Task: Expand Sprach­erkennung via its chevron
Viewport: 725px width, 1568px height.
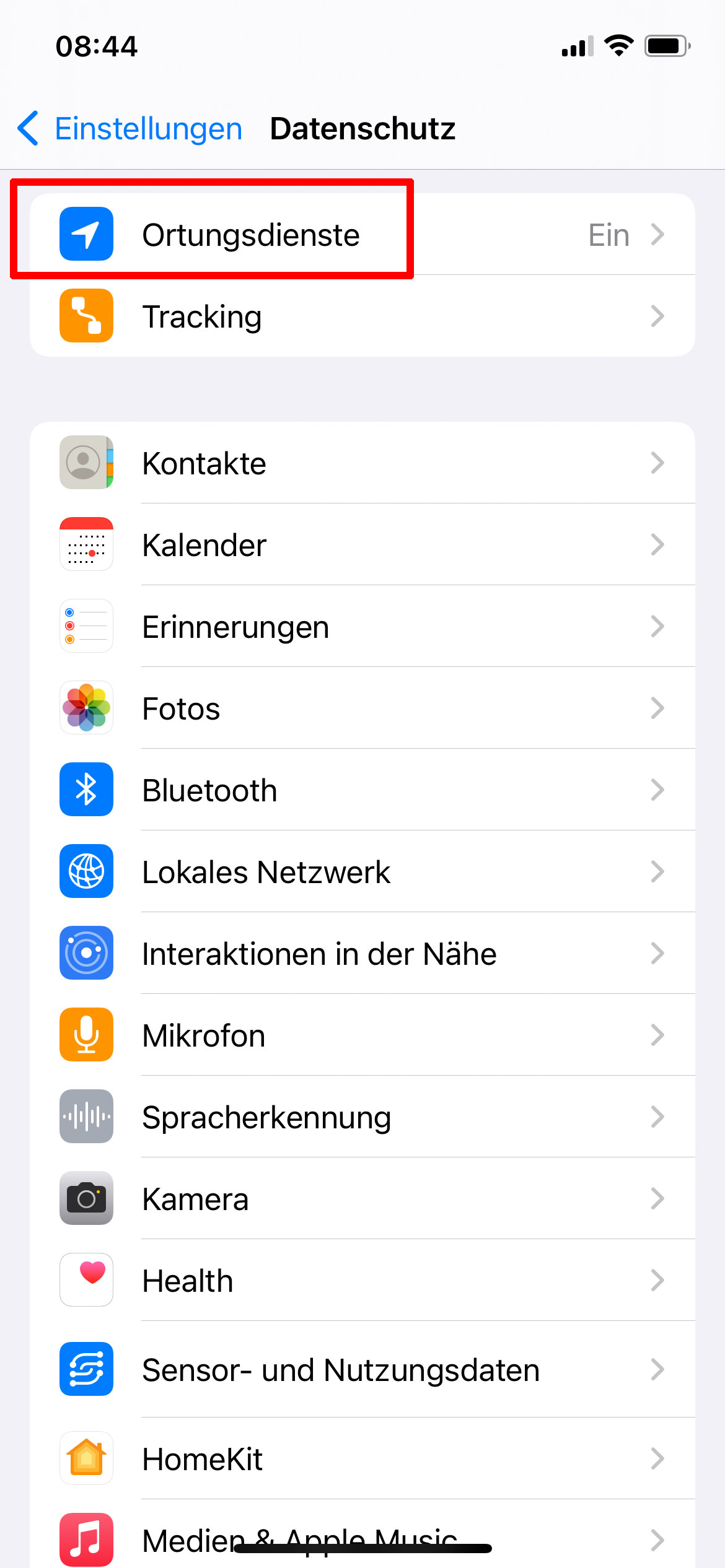Action: pyautogui.click(x=658, y=1117)
